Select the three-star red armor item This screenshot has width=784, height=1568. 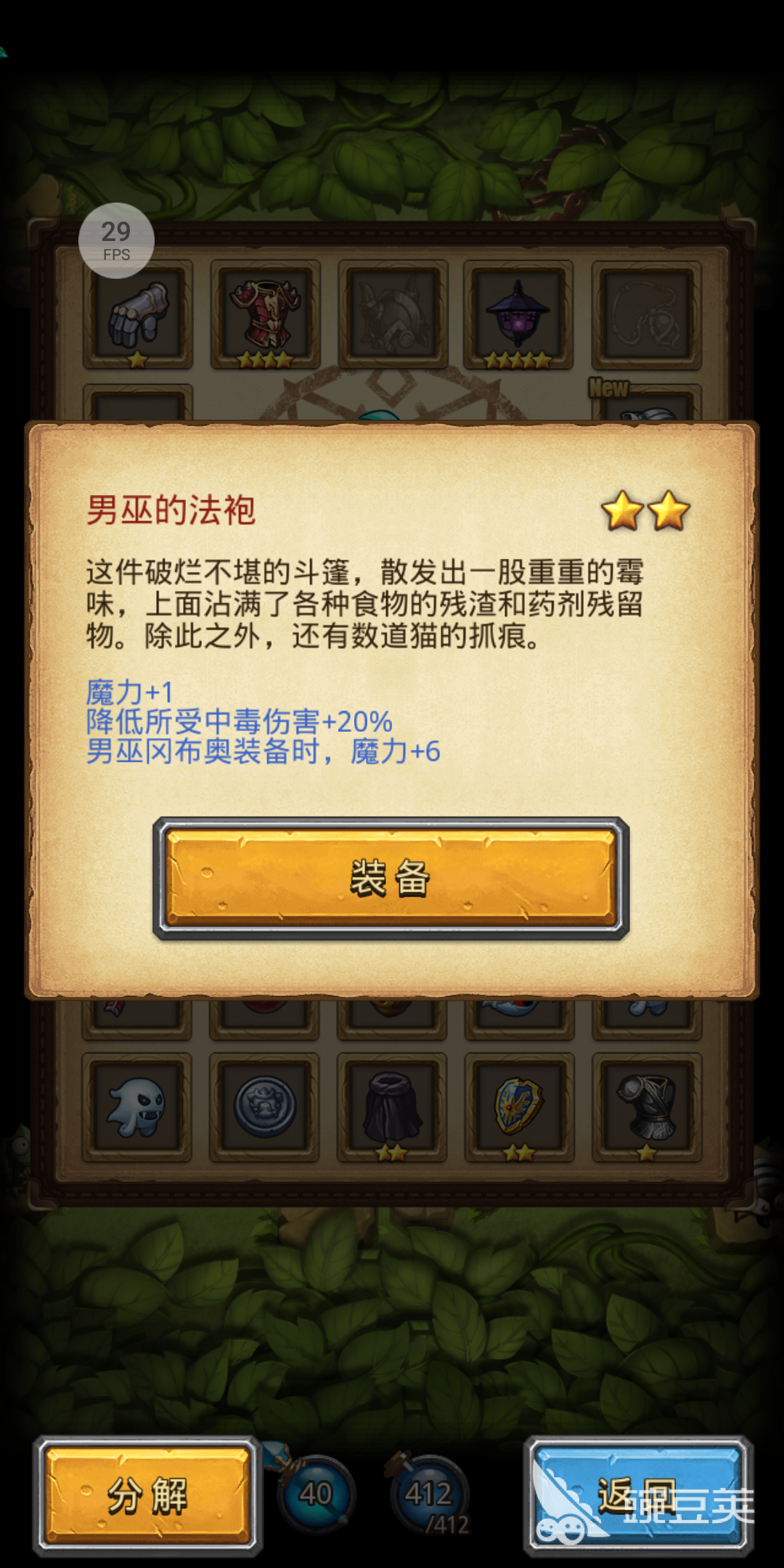pos(265,314)
